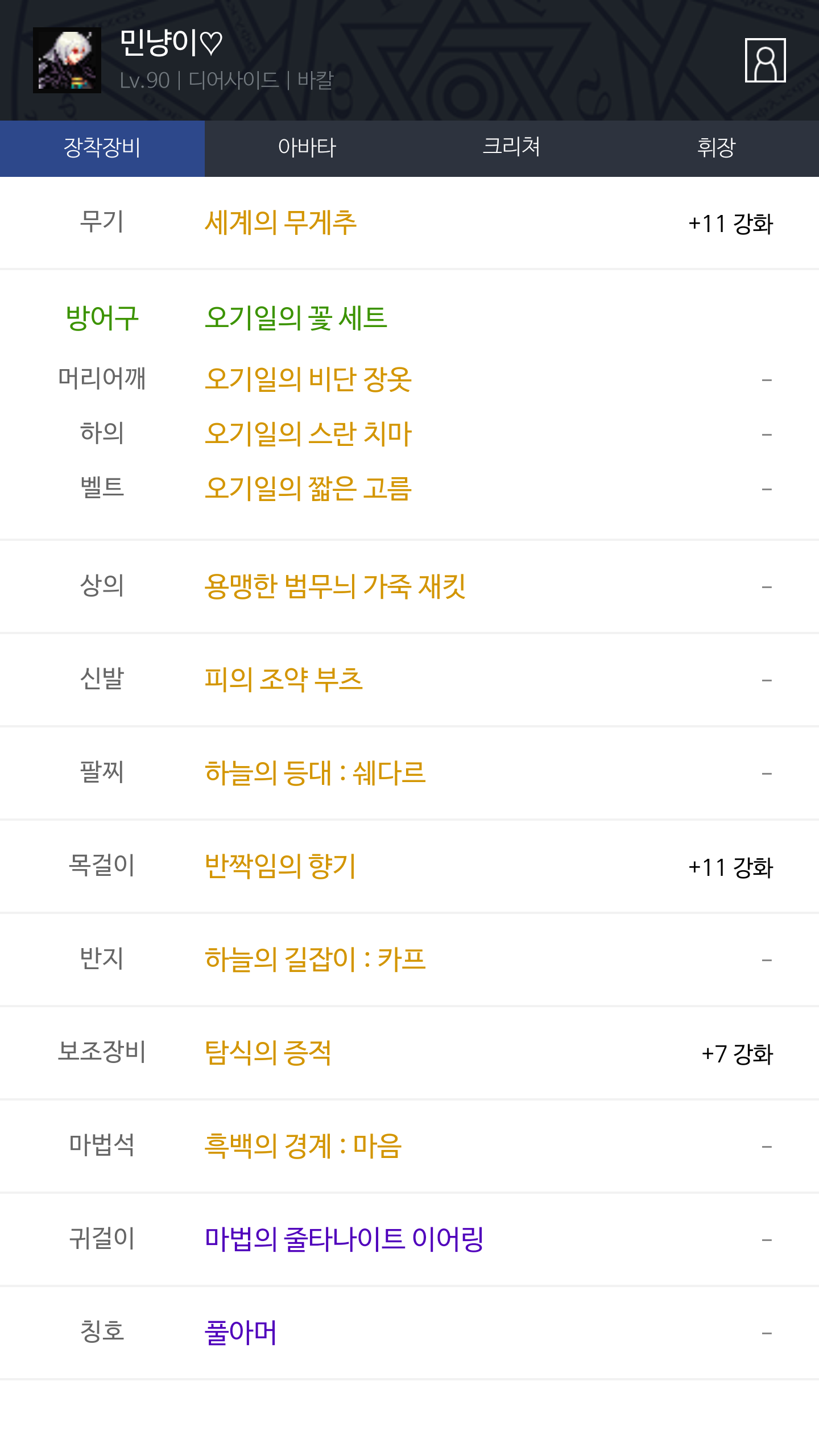Open 오기일의 짧은 고름 belt item

[x=308, y=489]
